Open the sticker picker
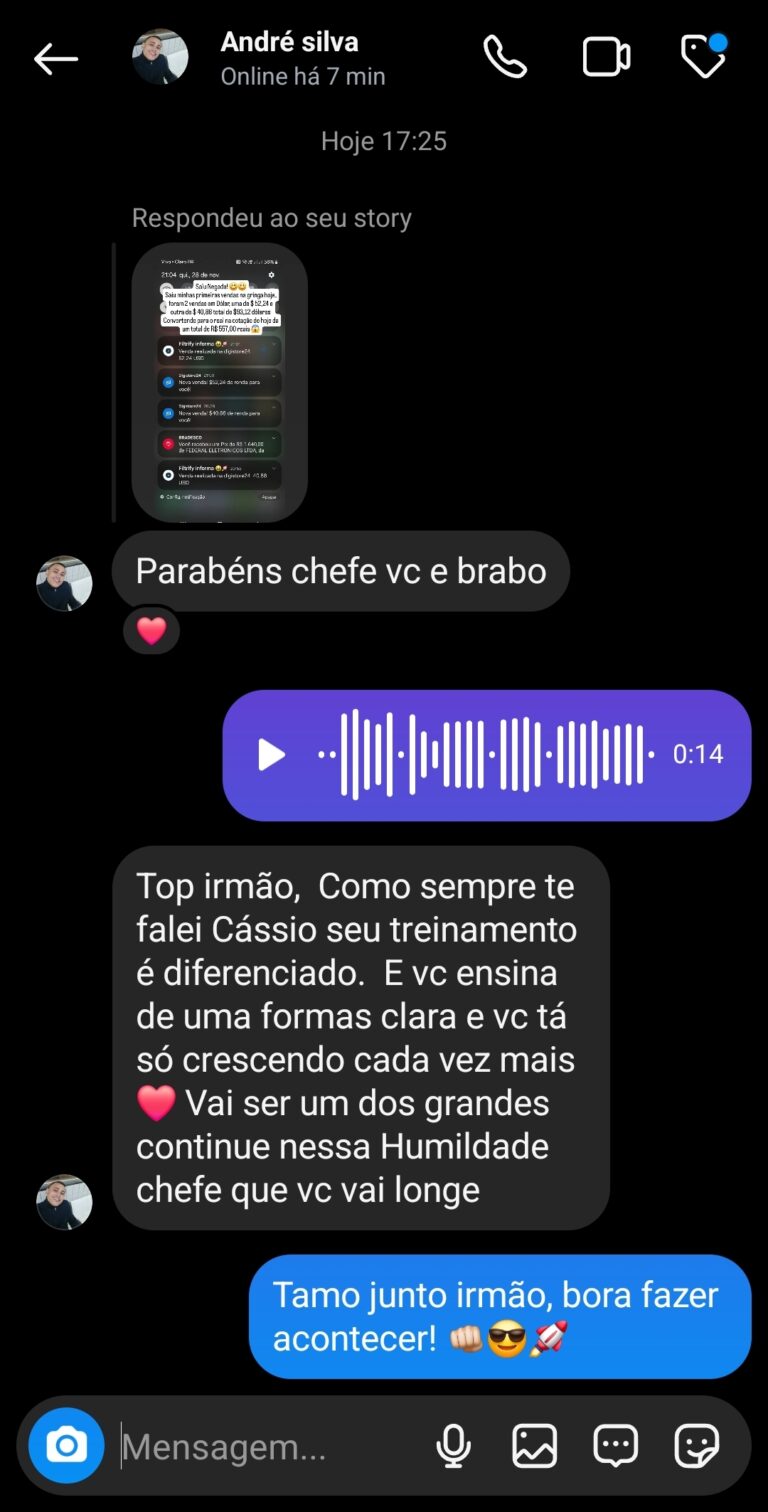Image resolution: width=768 pixels, height=1512 pixels. point(697,1445)
